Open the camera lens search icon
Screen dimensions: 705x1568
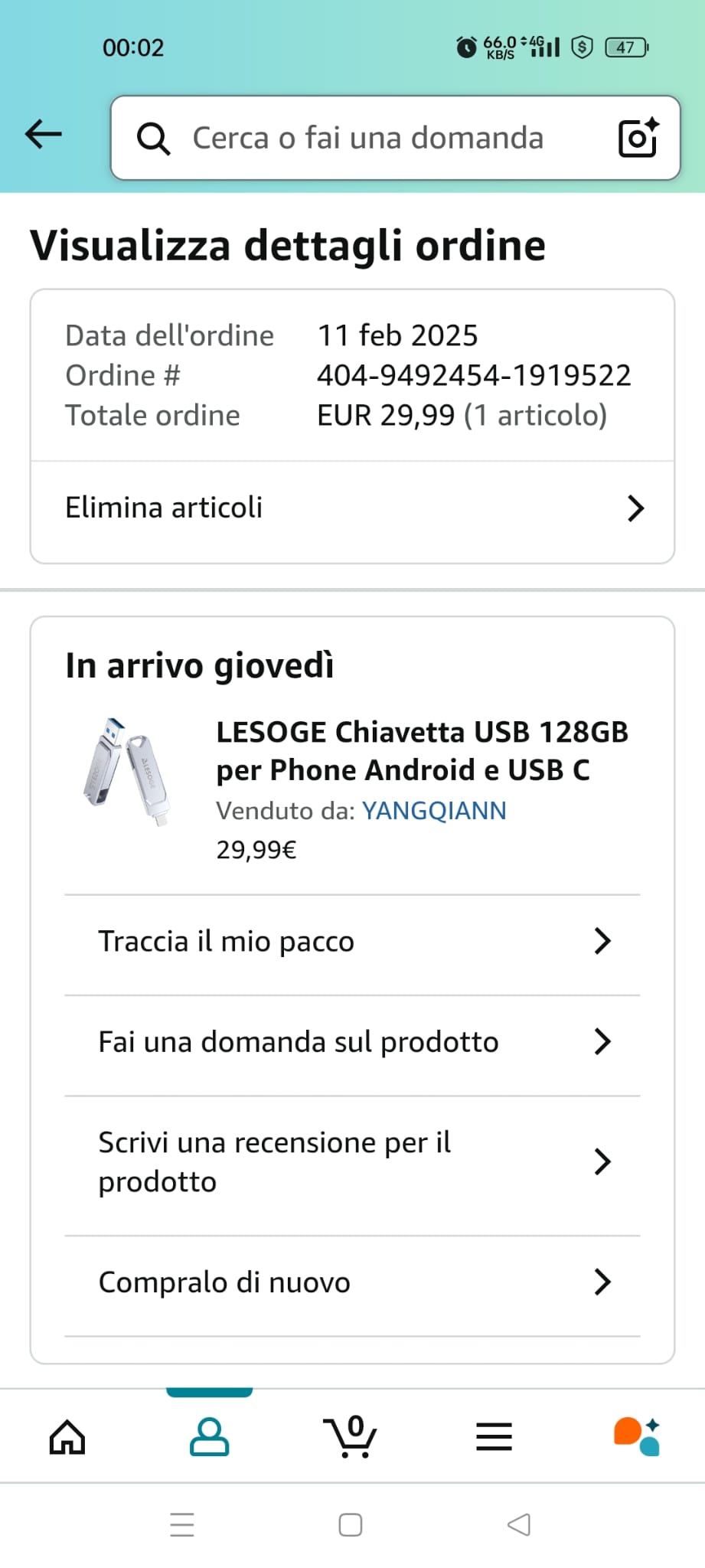click(638, 138)
